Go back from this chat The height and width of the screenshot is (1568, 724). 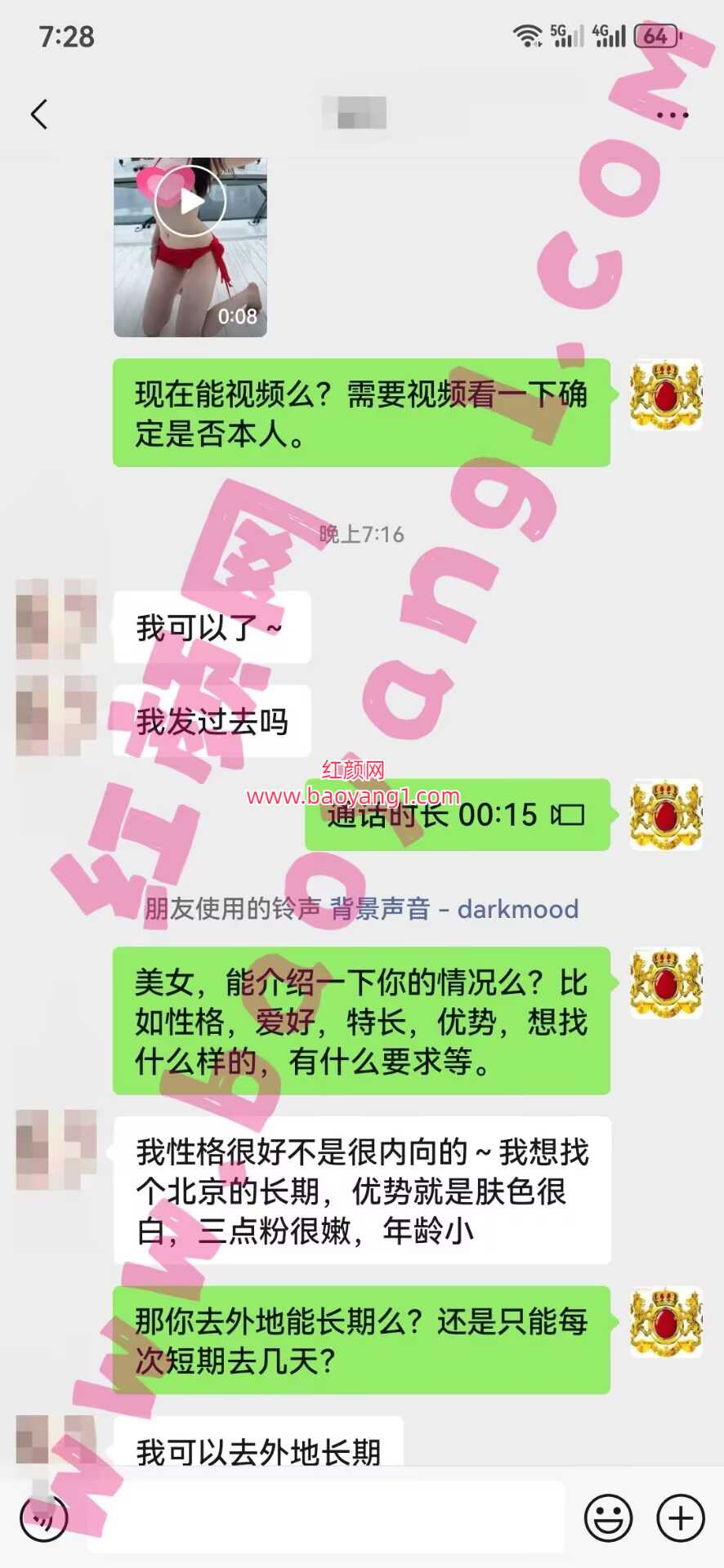39,114
